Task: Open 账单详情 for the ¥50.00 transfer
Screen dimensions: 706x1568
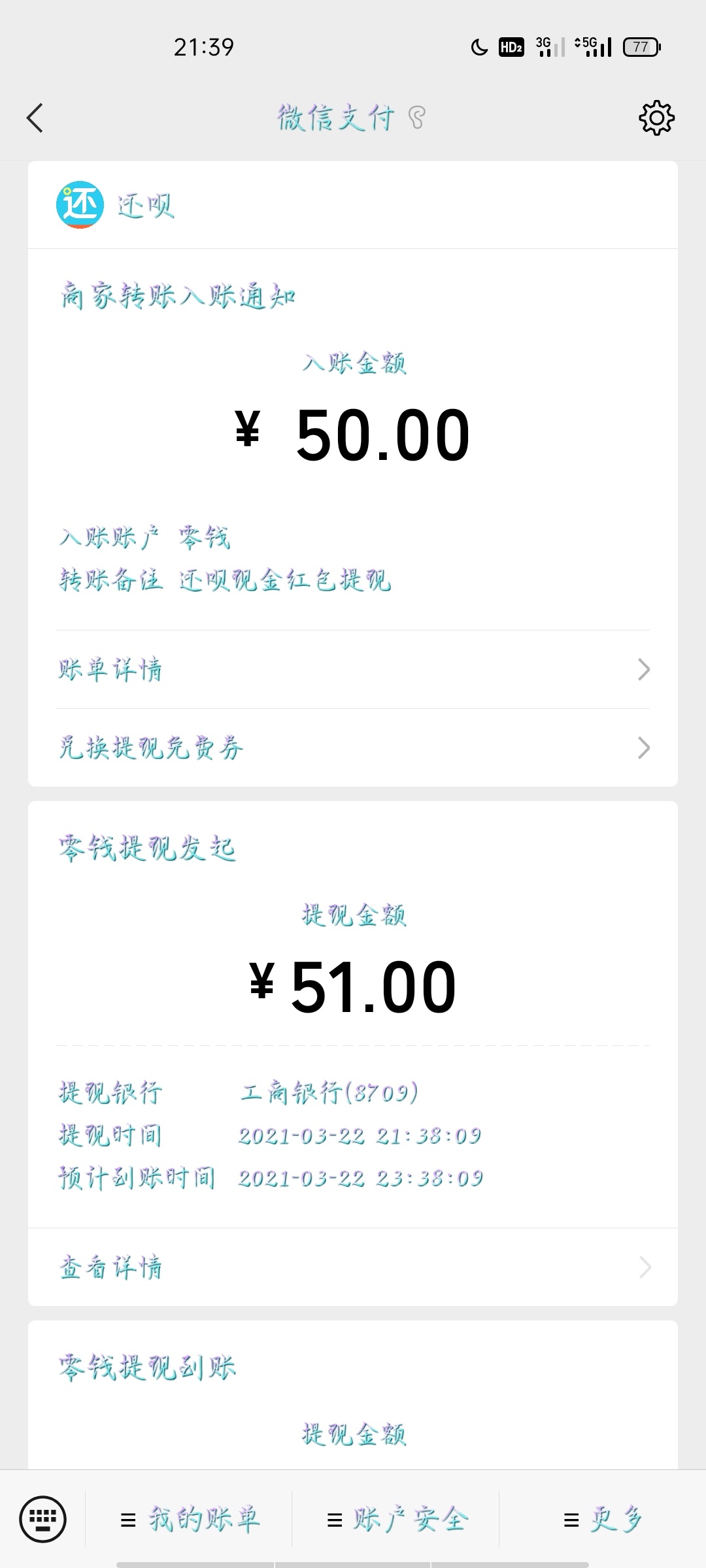Action: 353,670
